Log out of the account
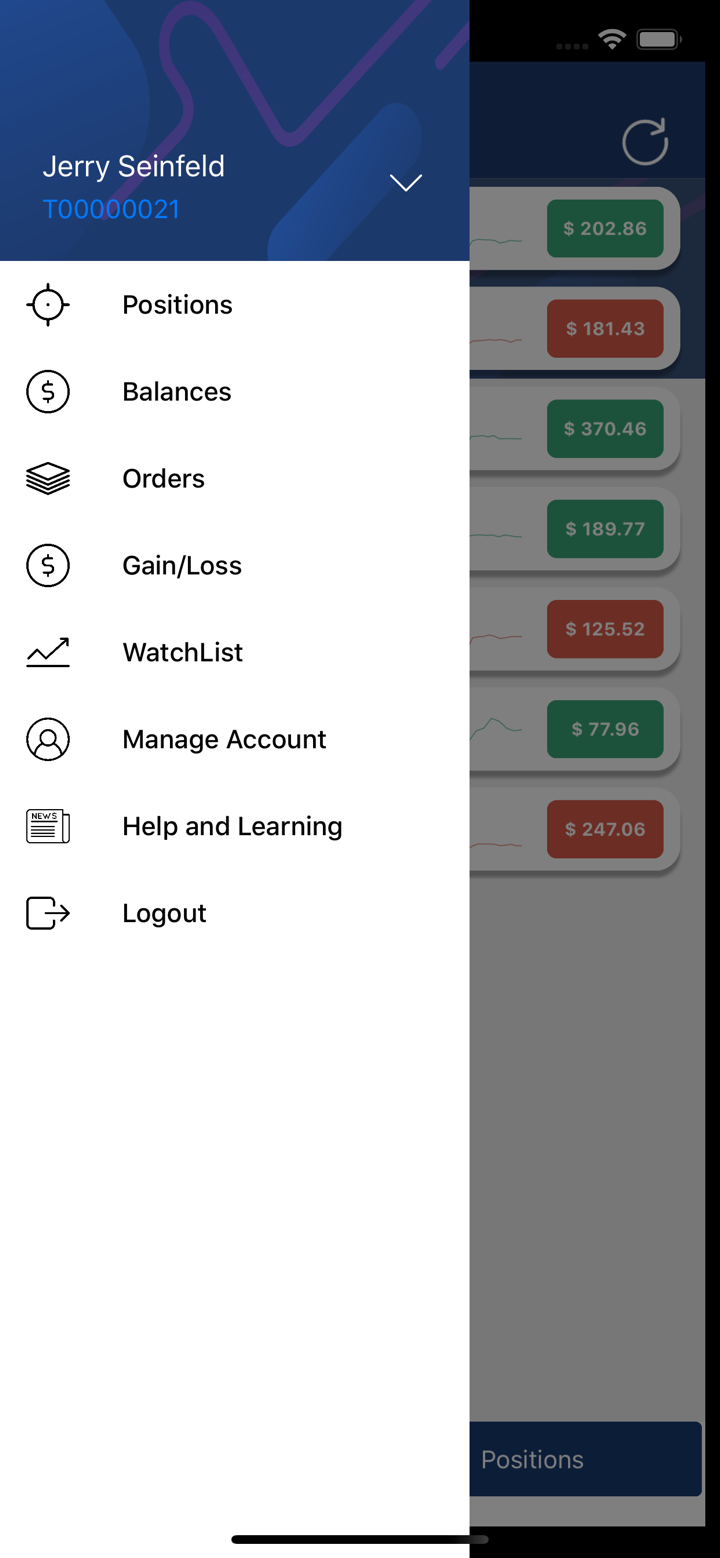Screen dimensions: 720x1558 pyautogui.click(x=164, y=914)
